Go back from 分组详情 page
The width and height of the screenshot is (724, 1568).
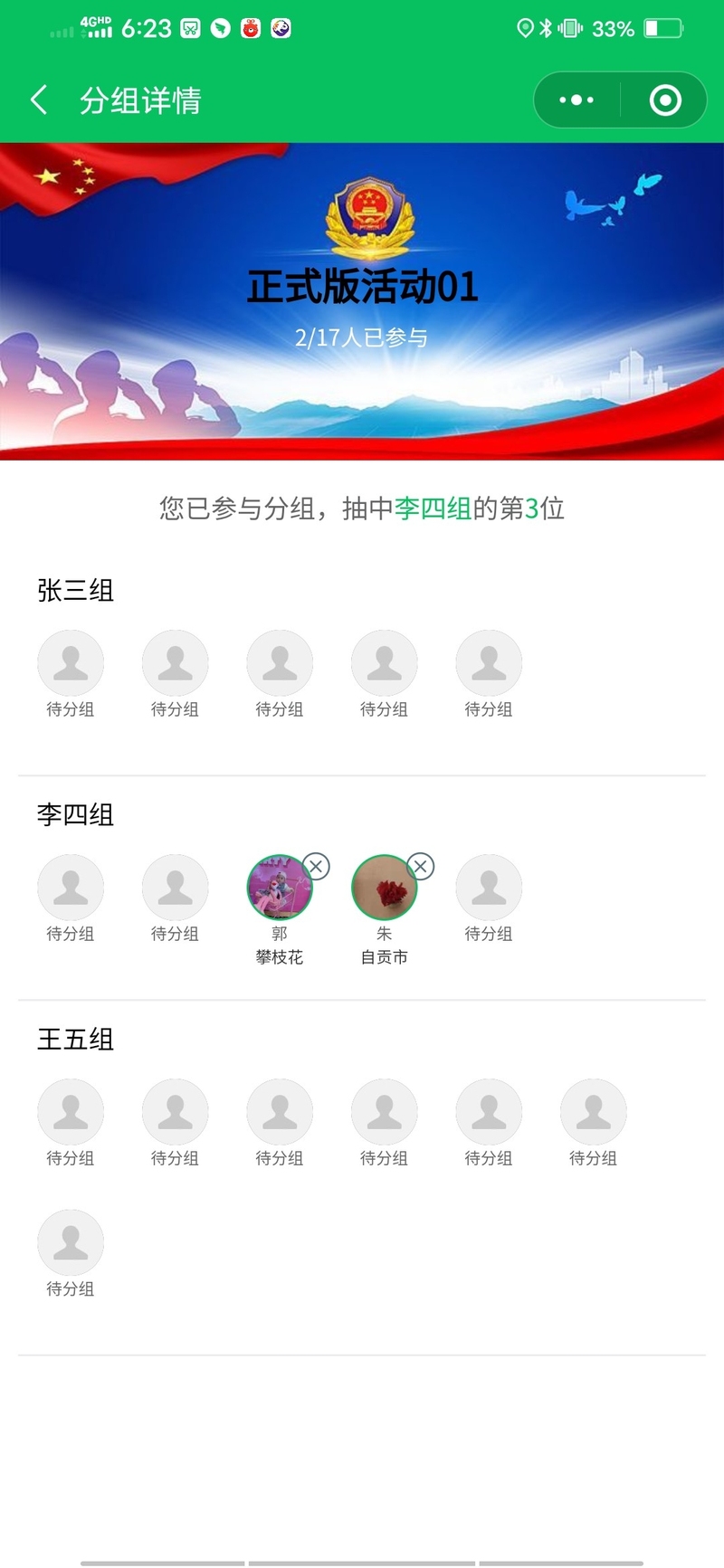pyautogui.click(x=39, y=100)
